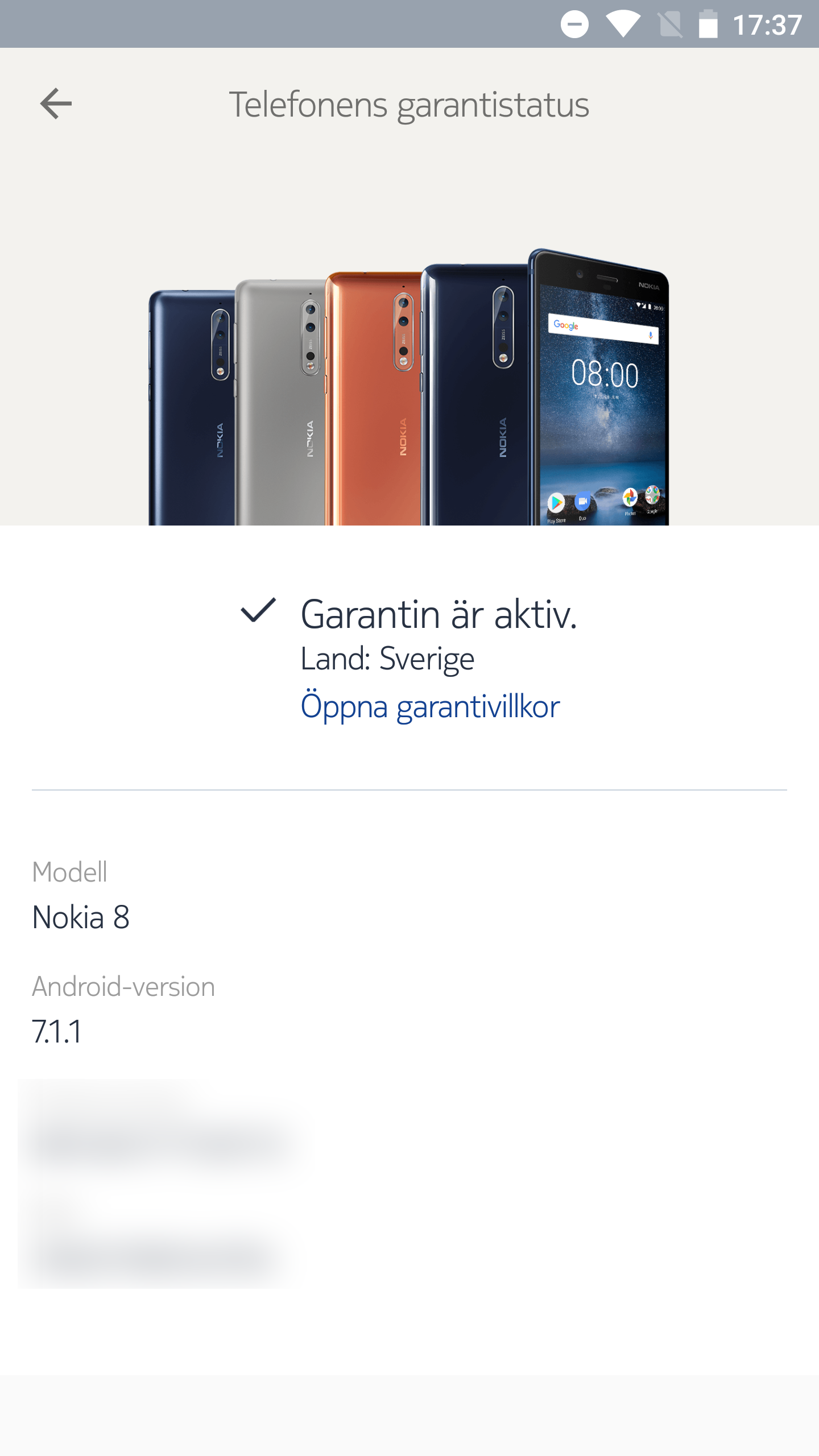Go back from Telefonens garantistatus
Screen dimensions: 819x1456
point(56,104)
